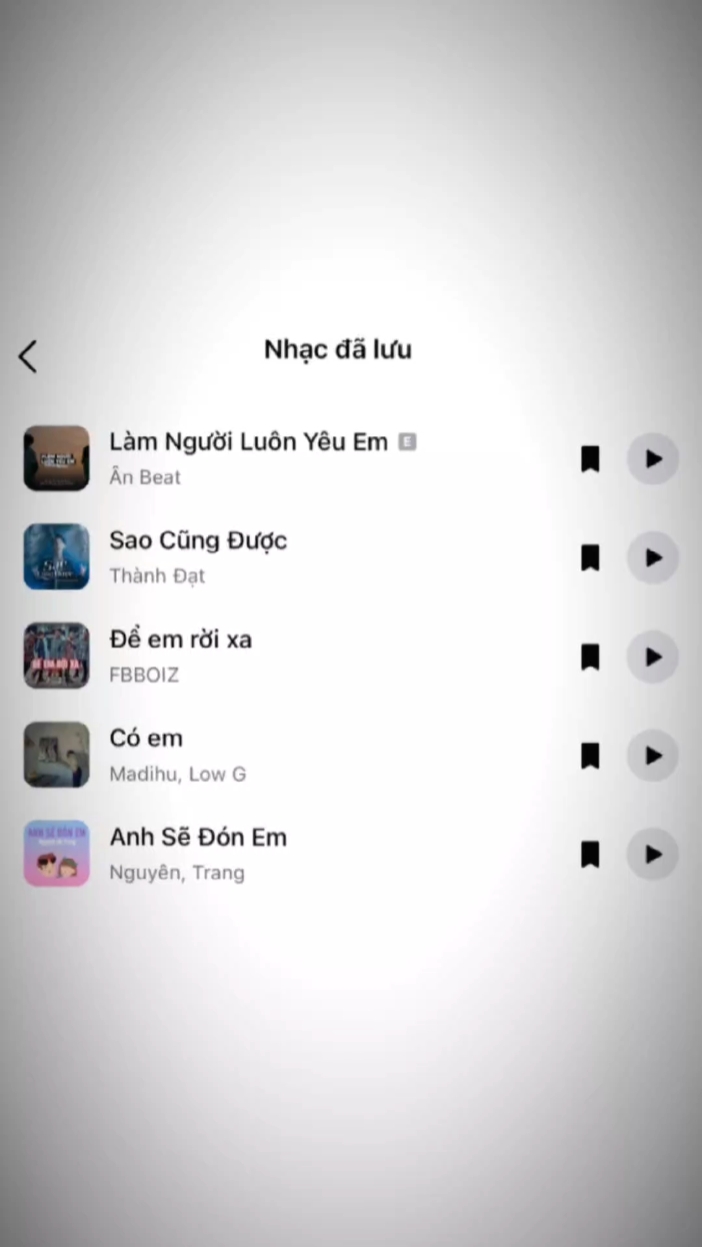
Task: Play Để em rời xa preview
Action: [653, 657]
